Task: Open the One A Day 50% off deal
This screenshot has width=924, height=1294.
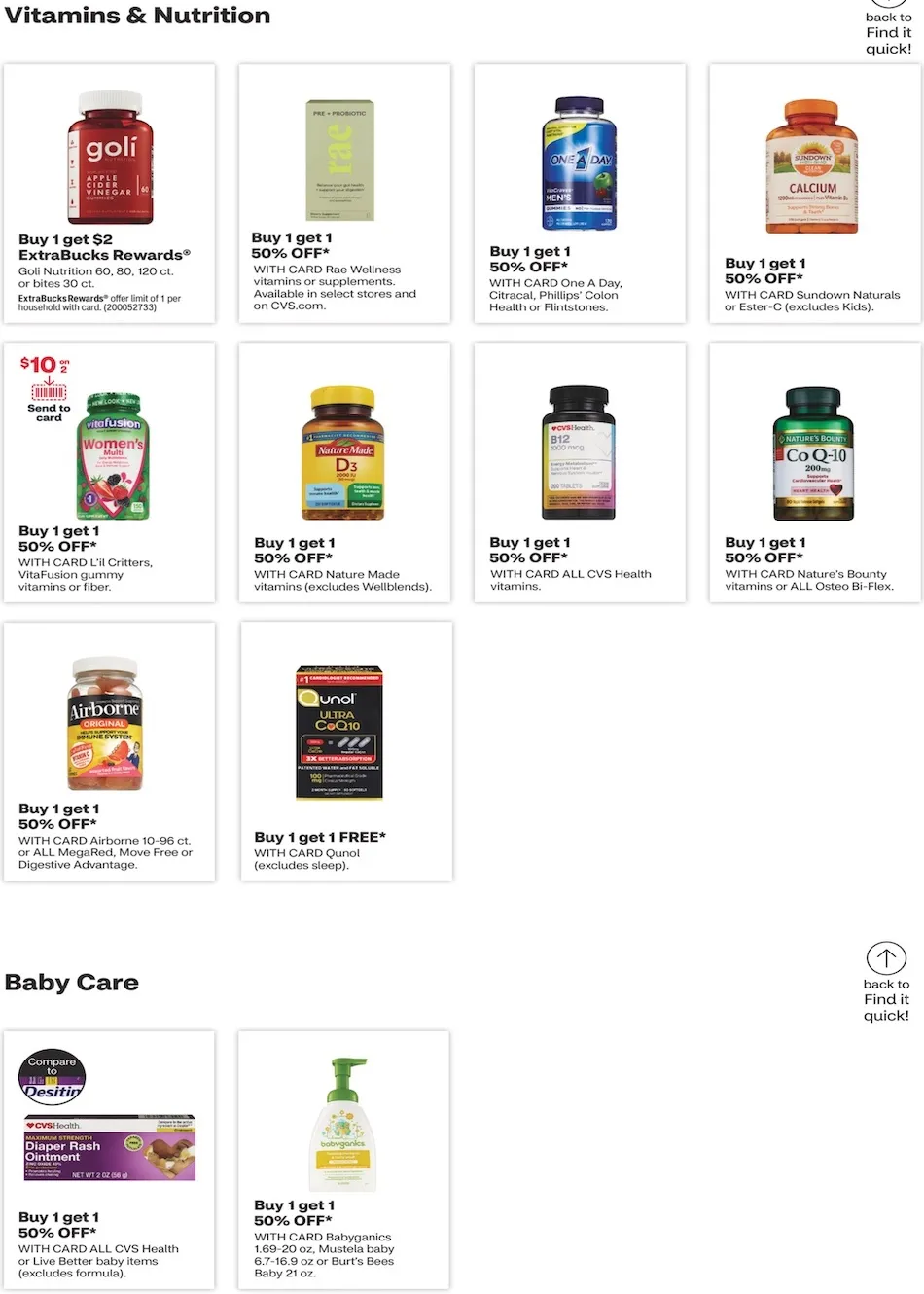Action: coord(580,194)
